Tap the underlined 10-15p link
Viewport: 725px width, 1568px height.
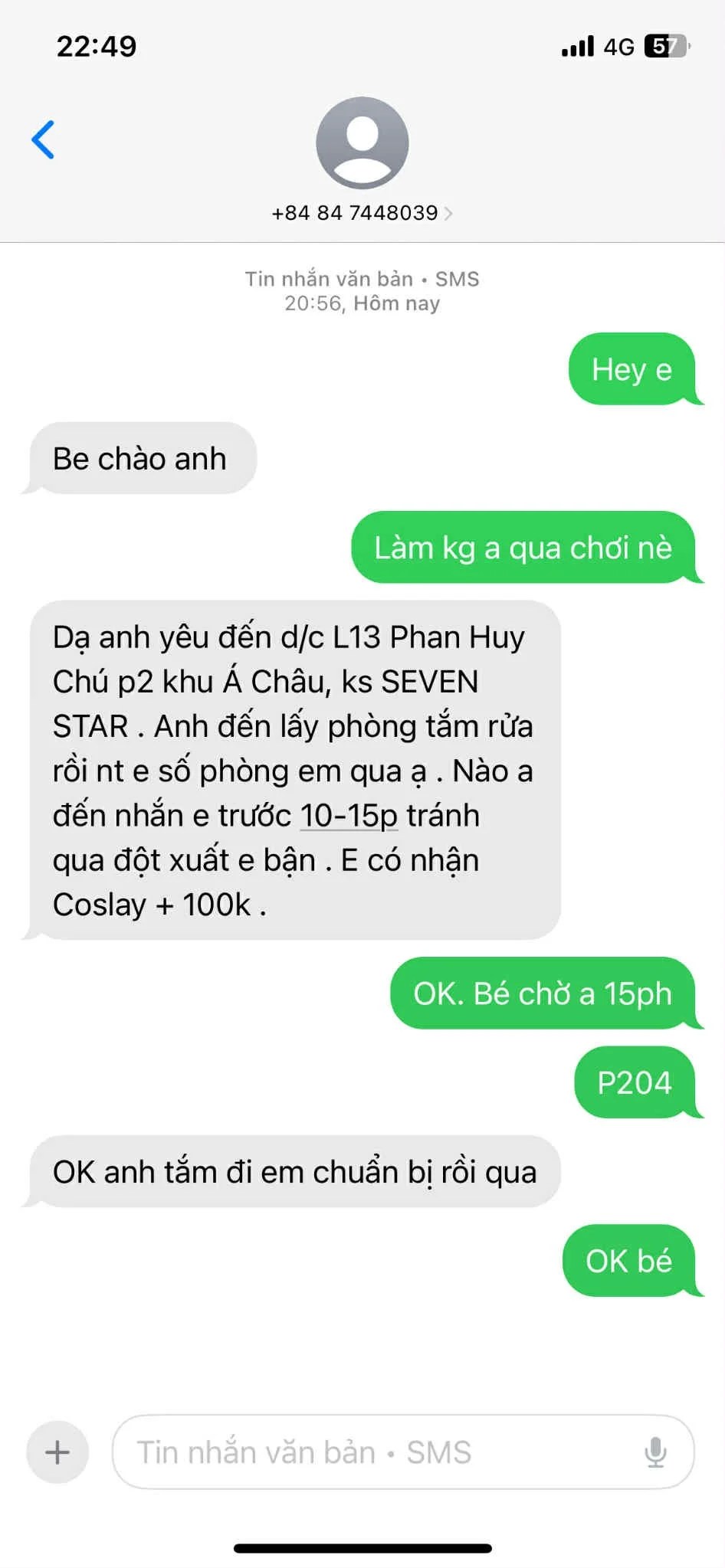point(349,816)
